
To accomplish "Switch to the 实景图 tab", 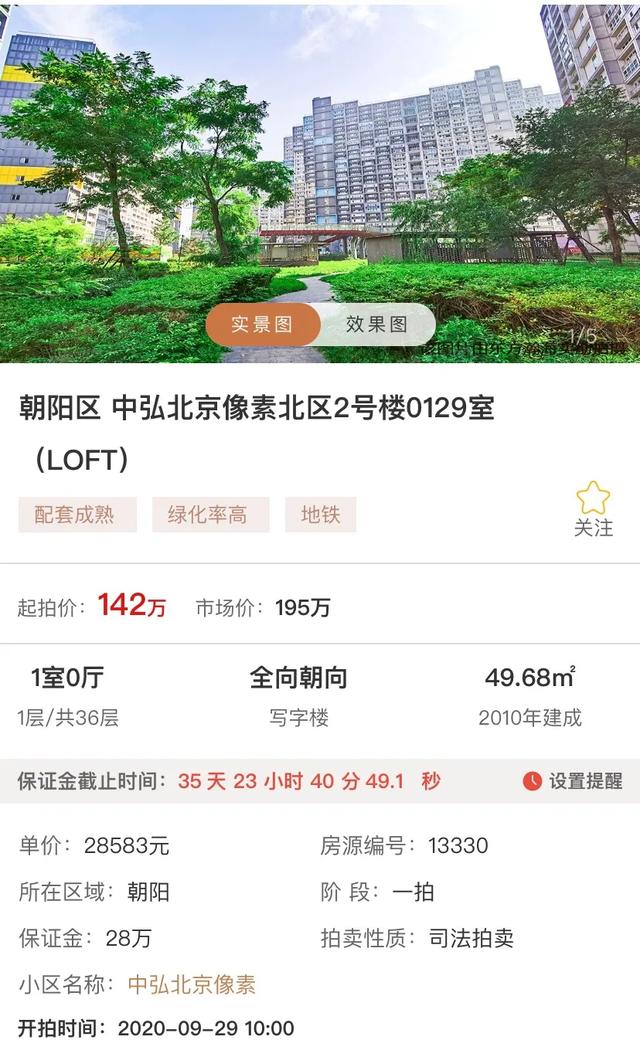I will click(x=262, y=325).
